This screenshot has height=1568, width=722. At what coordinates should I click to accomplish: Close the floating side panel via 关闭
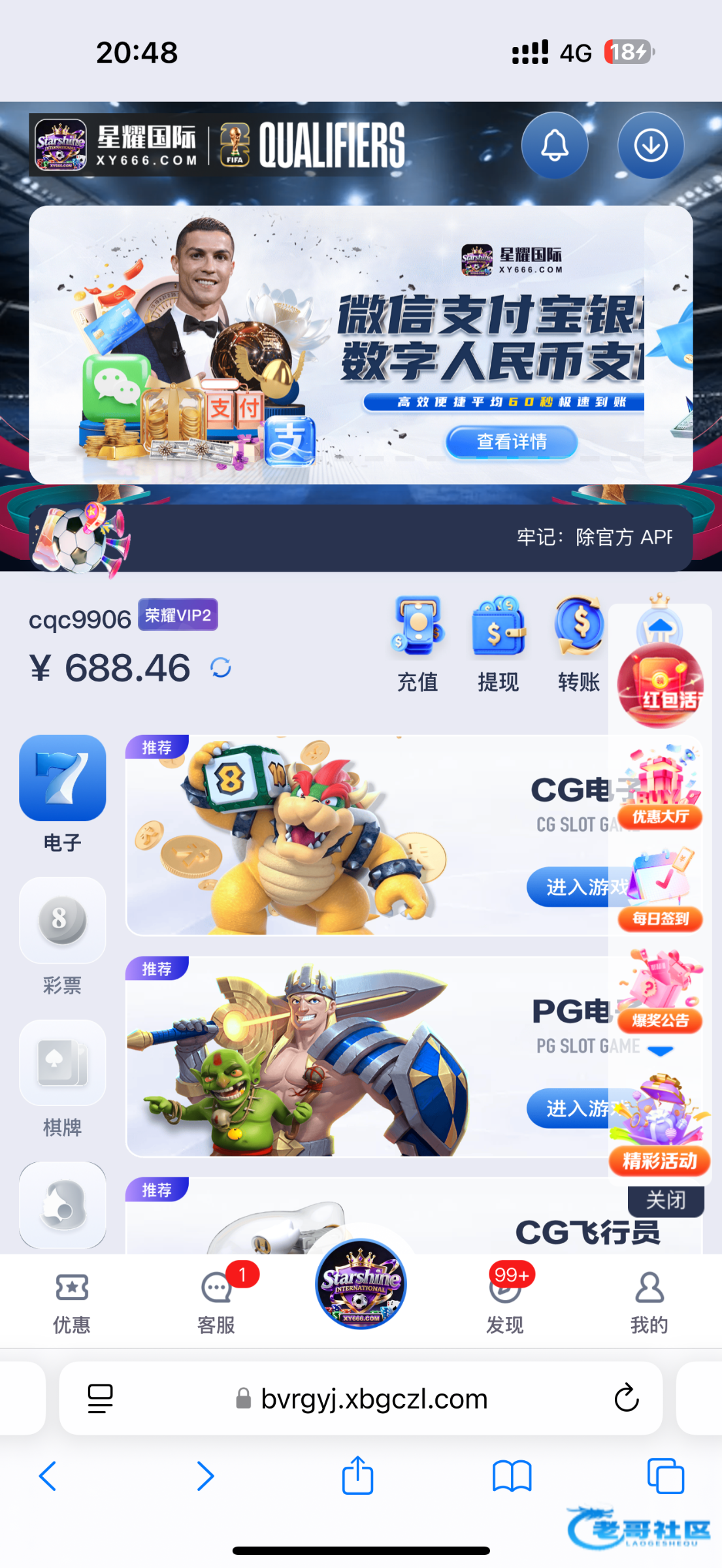coord(665,1200)
